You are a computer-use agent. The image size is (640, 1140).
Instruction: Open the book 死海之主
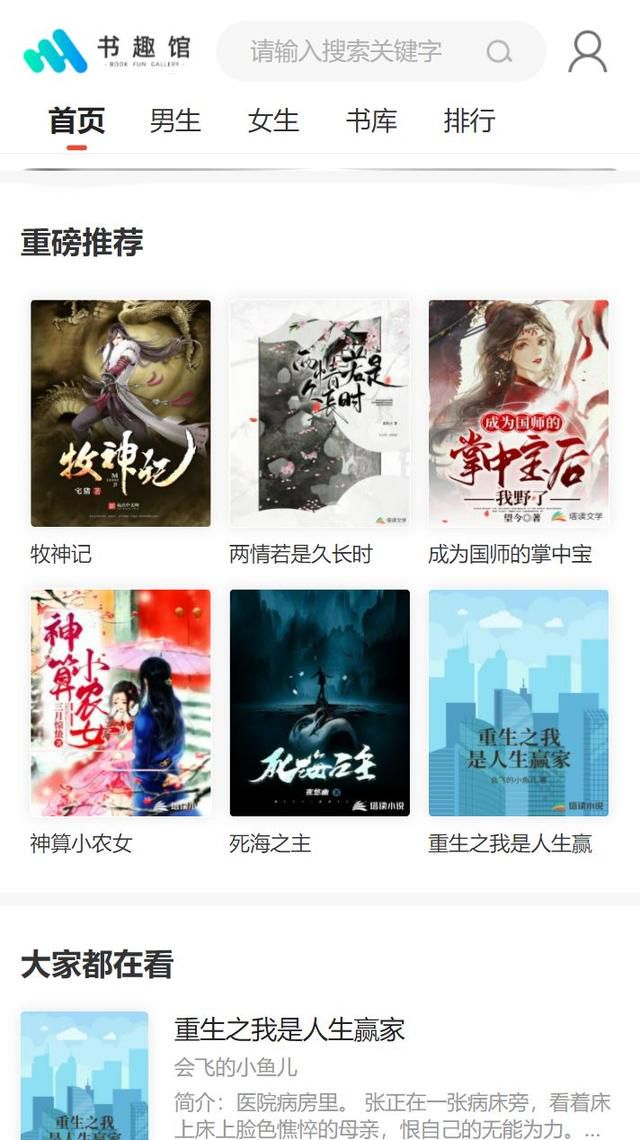coord(319,703)
